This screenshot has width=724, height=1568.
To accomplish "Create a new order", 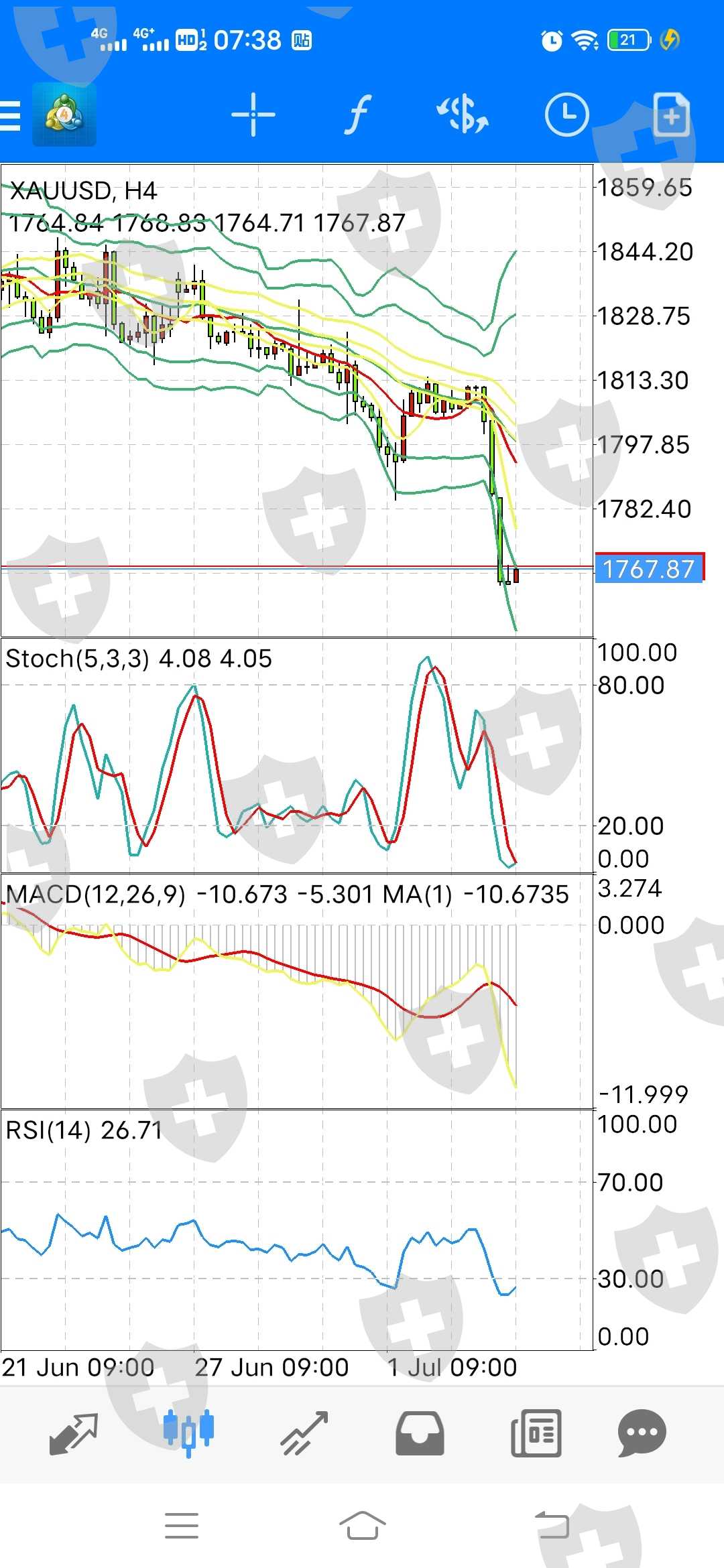I will click(x=671, y=115).
